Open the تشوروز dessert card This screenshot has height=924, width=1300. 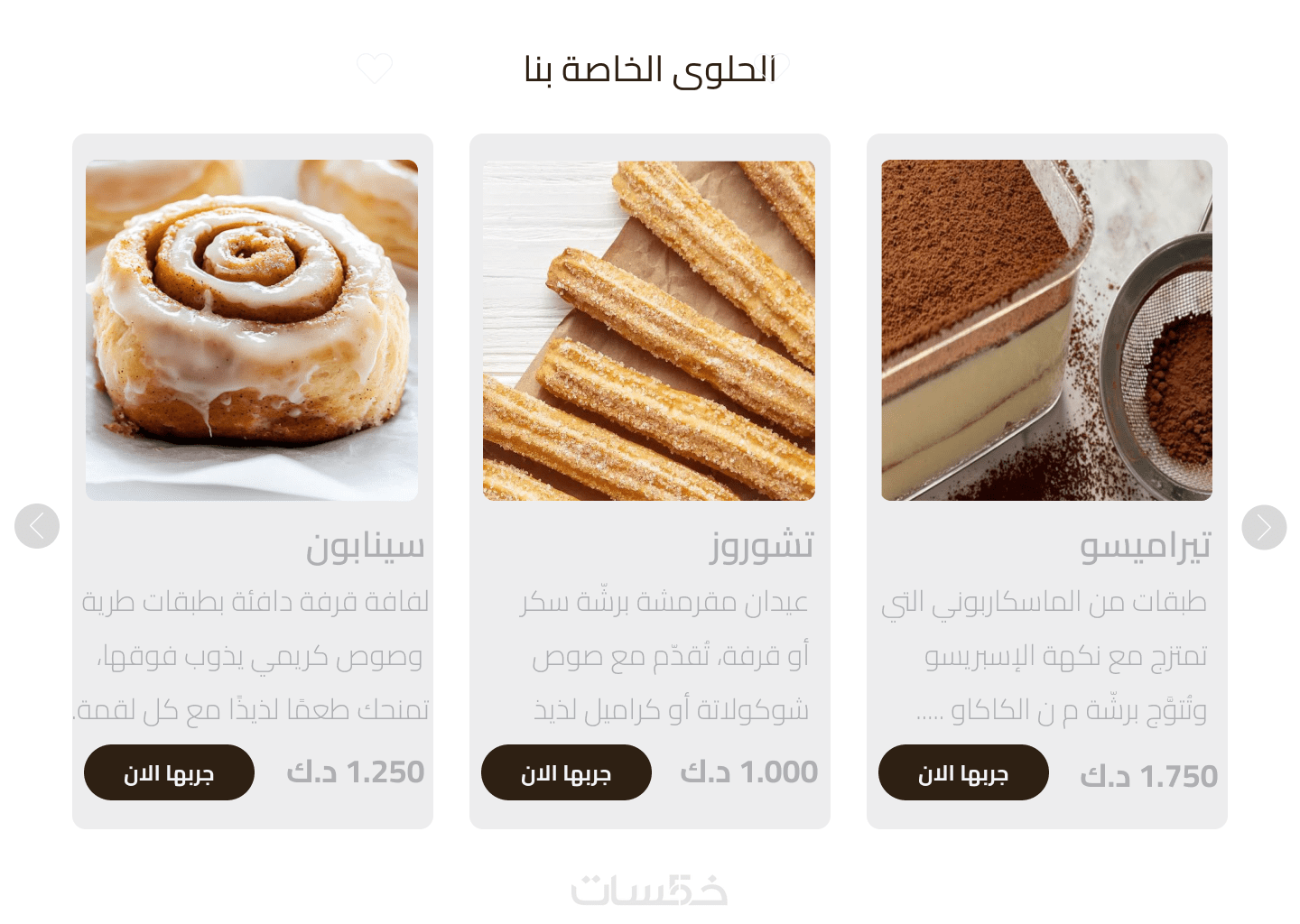click(649, 330)
